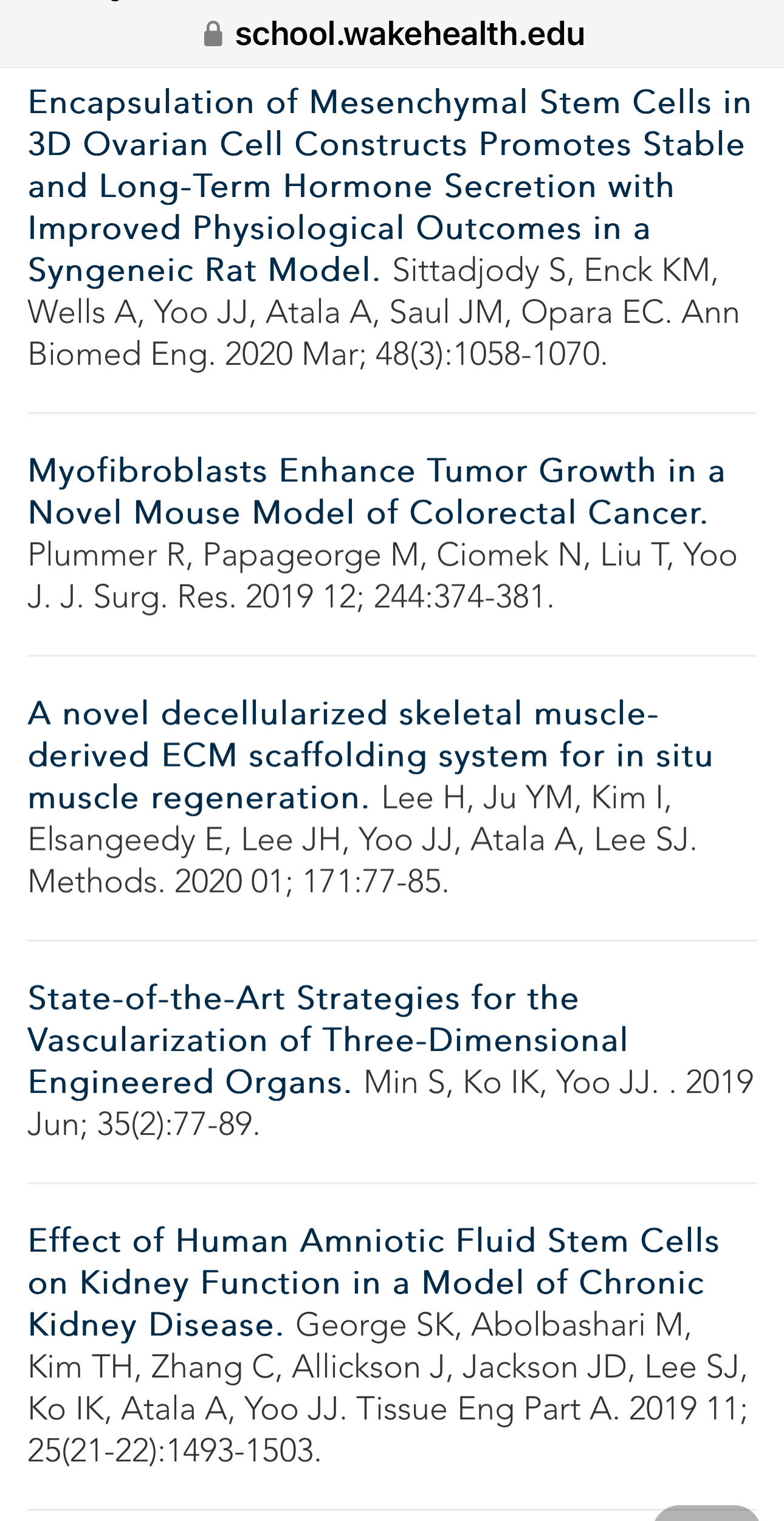Screen dimensions: 784x1521
Task: Open Effect of Human Amniotic Fluid Stem Cells study
Action: click(x=373, y=1282)
